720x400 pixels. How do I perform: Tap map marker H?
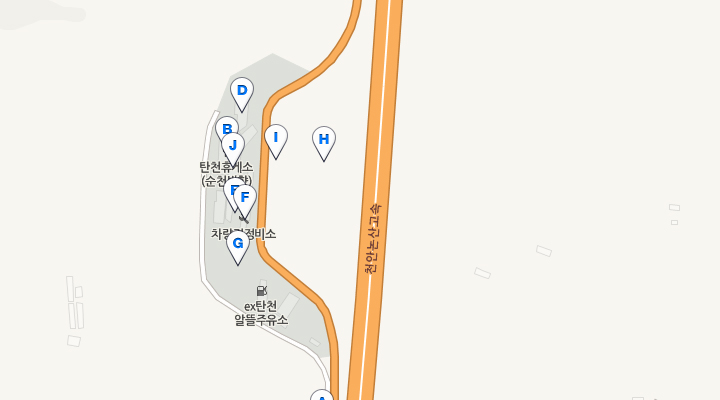323,140
